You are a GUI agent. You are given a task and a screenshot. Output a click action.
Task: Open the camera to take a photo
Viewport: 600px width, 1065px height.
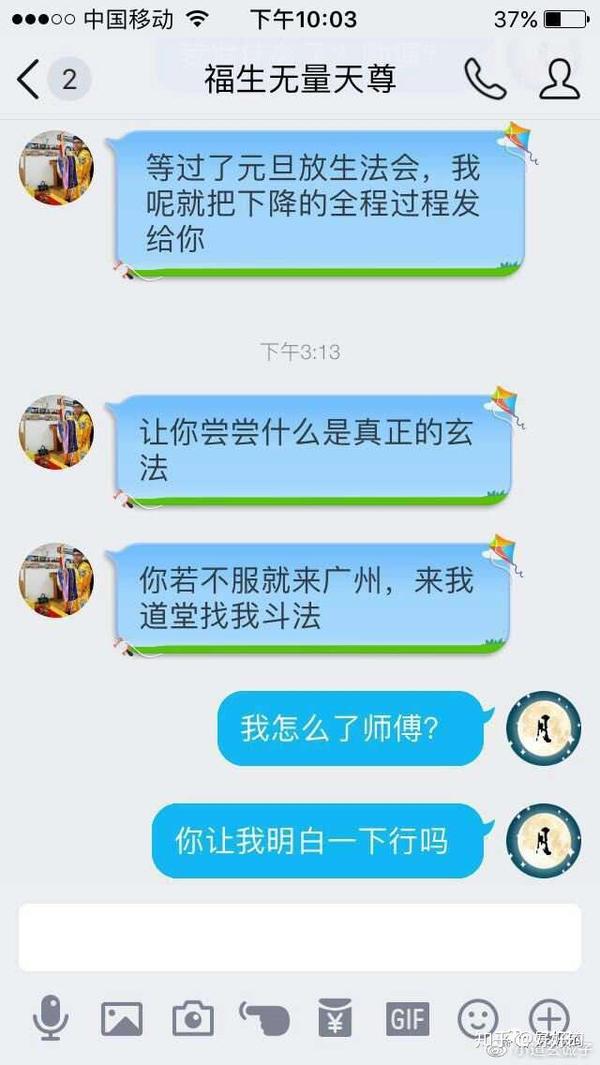tap(193, 1019)
